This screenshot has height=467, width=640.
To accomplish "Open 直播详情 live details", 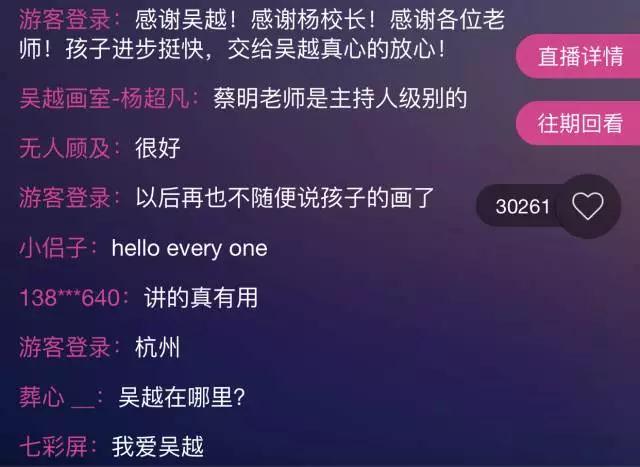I will click(x=580, y=57).
